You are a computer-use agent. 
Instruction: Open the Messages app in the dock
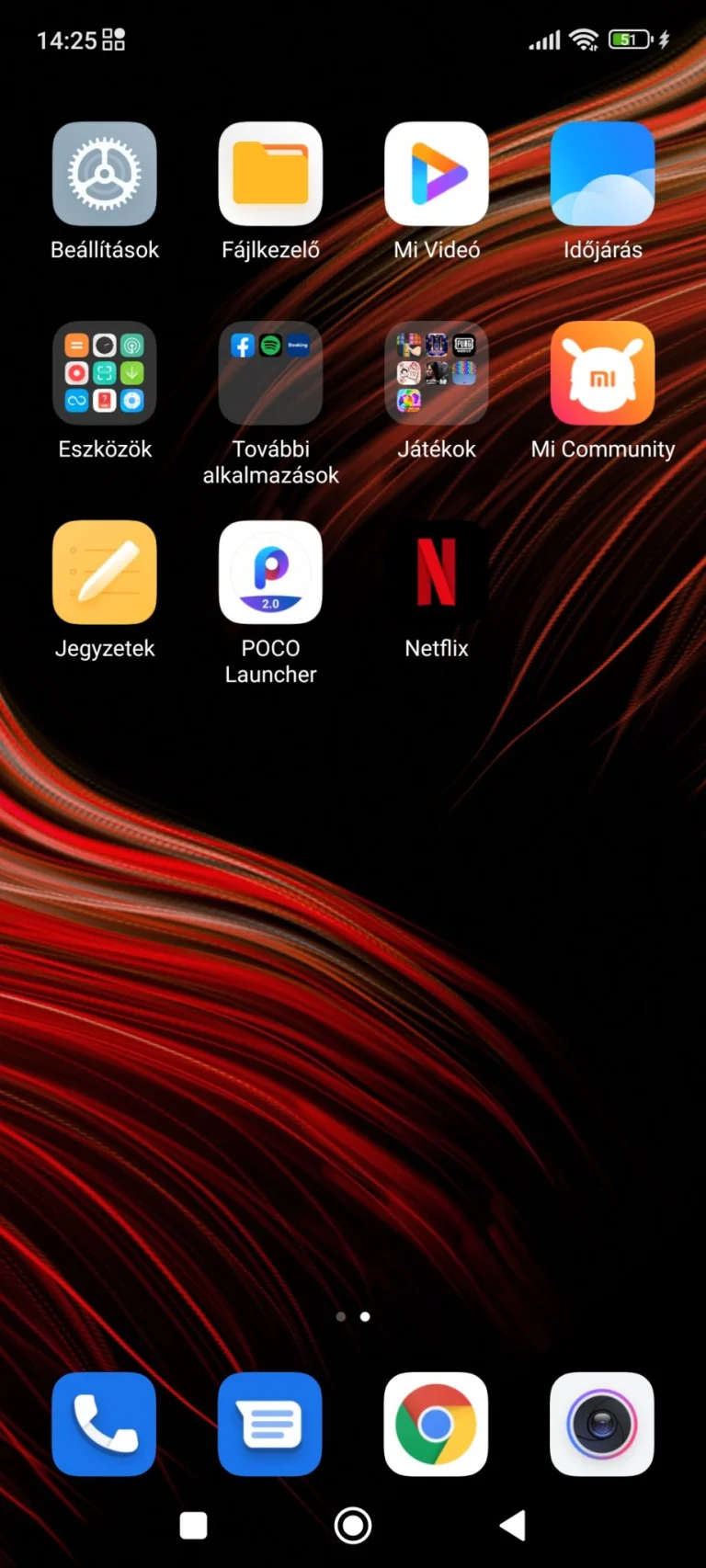tap(270, 1424)
